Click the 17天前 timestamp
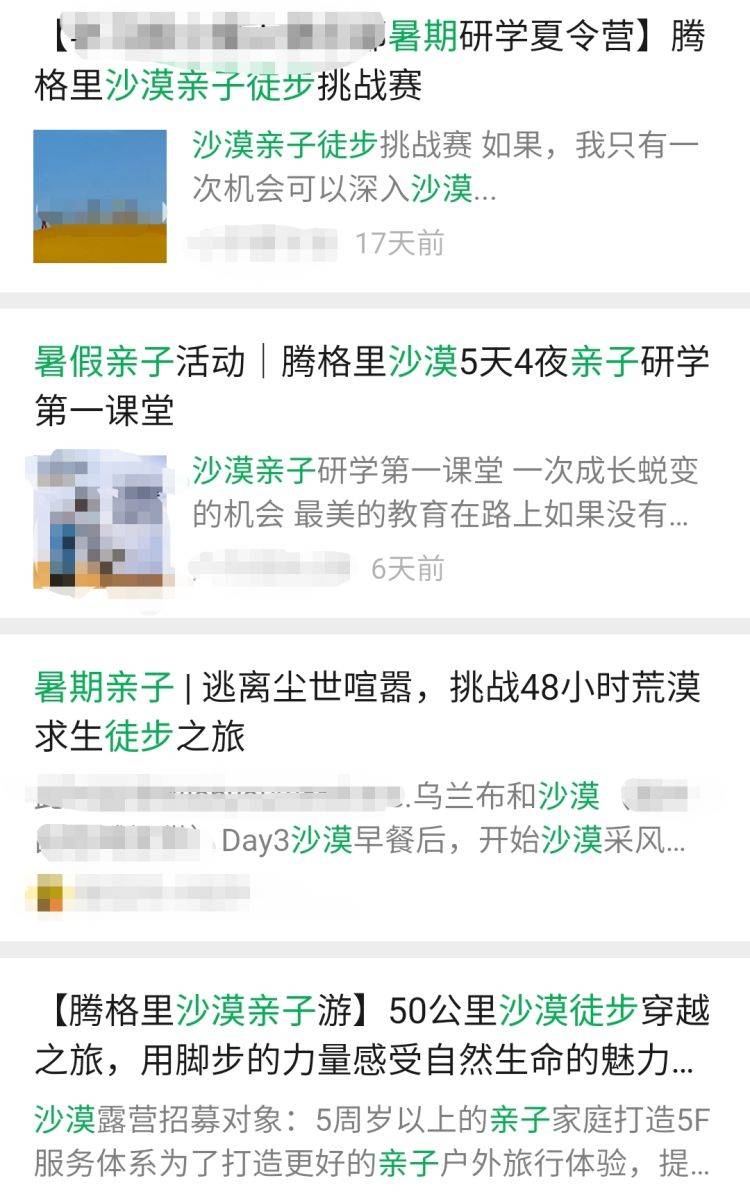This screenshot has width=750, height=1194. [x=400, y=240]
